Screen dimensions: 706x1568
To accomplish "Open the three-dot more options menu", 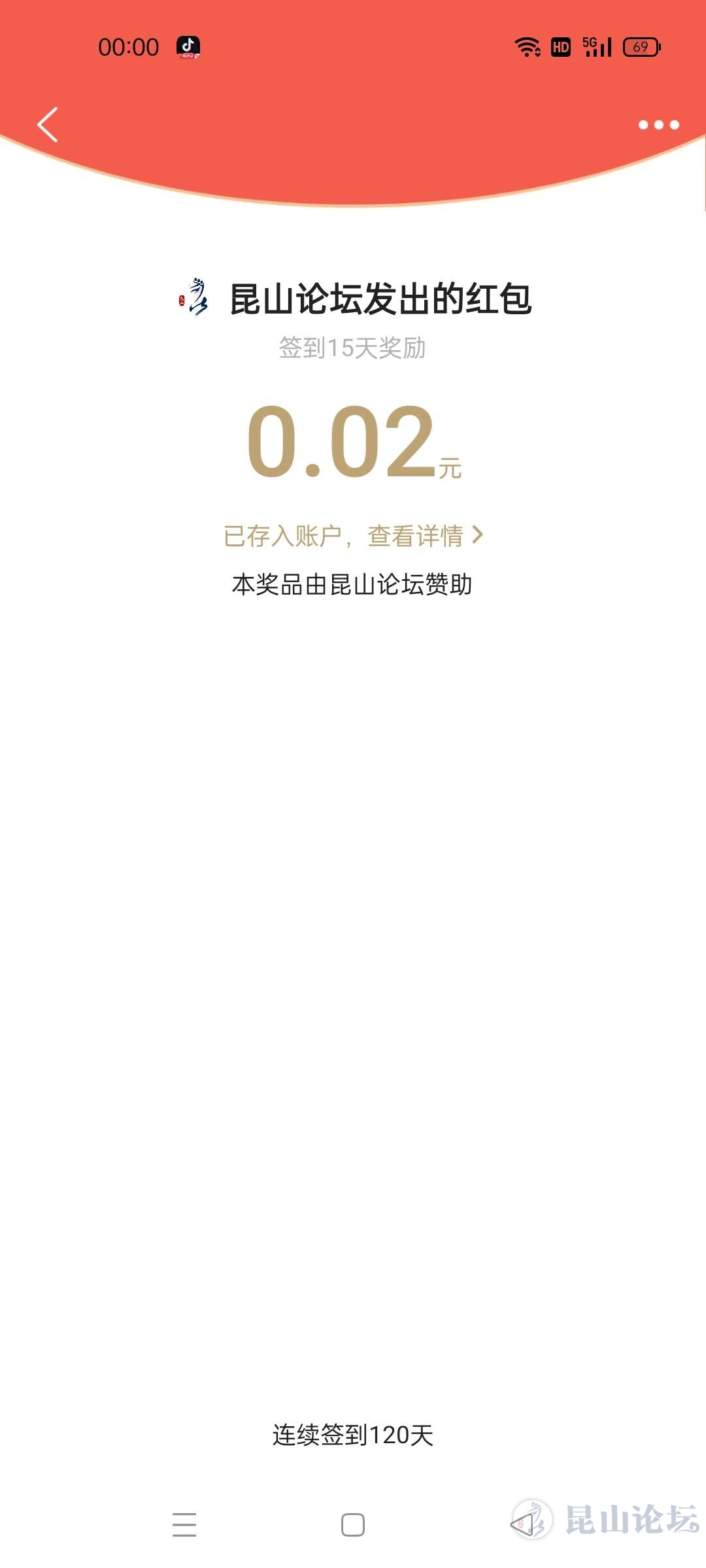I will coord(658,125).
